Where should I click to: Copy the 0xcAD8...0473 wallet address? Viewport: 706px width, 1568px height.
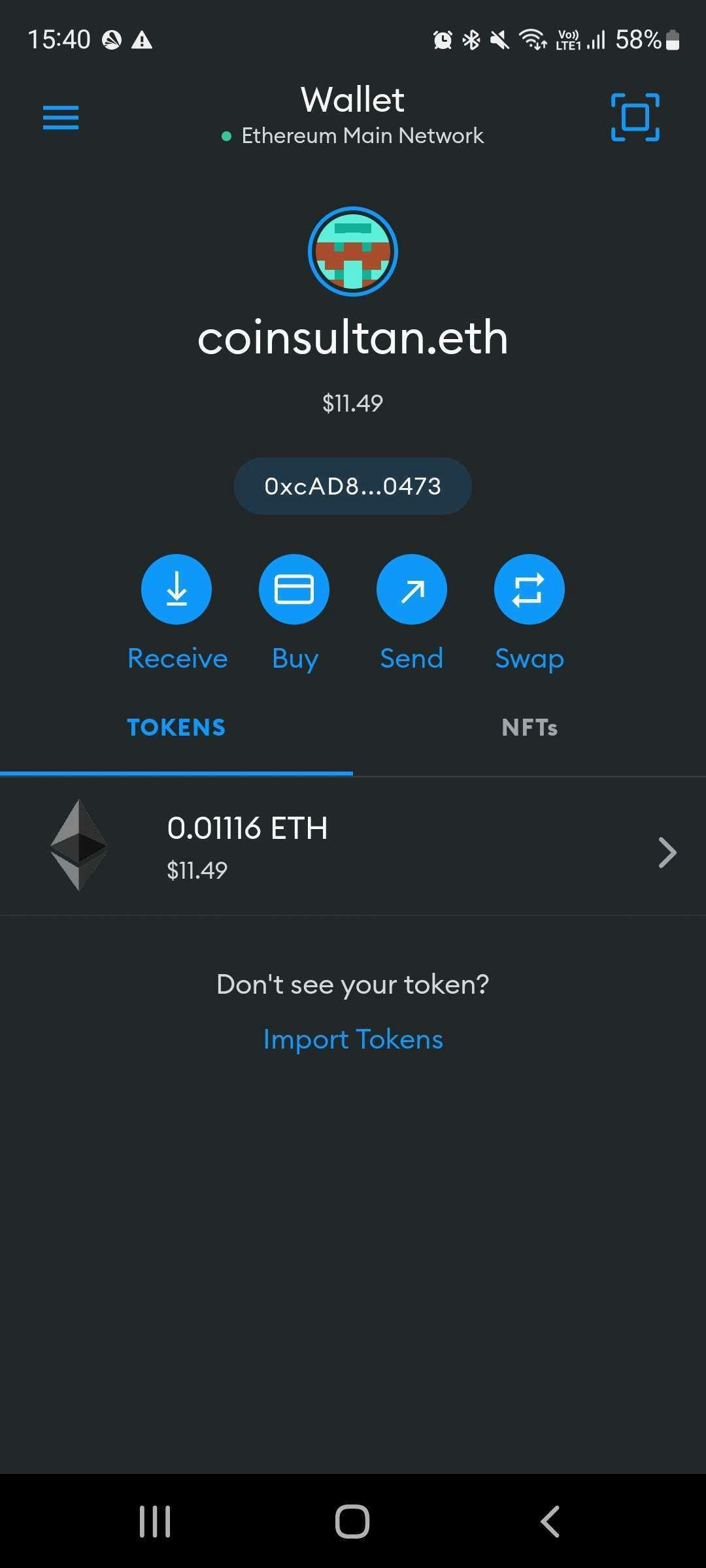coord(353,486)
